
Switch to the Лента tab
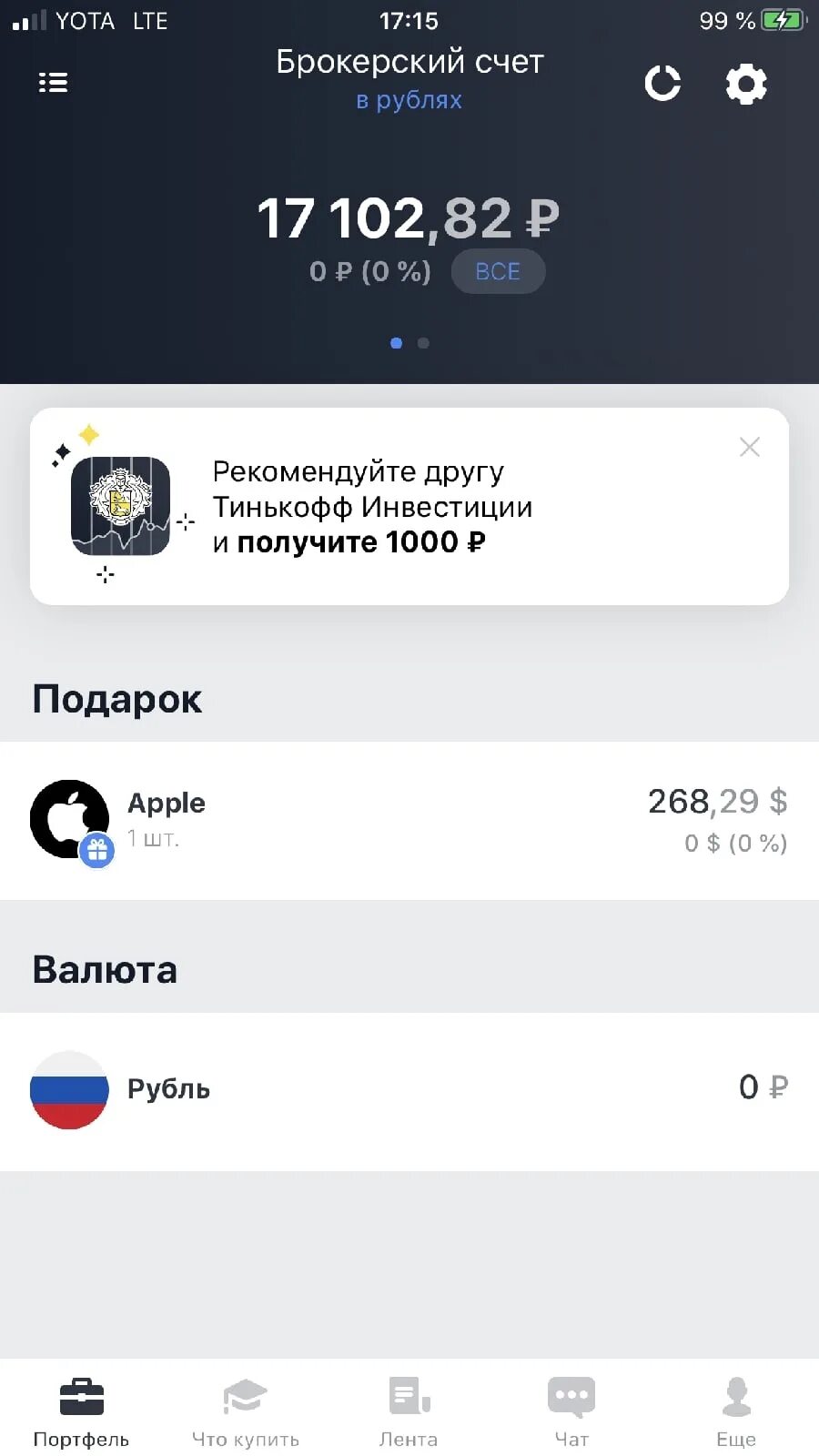coord(409,1412)
